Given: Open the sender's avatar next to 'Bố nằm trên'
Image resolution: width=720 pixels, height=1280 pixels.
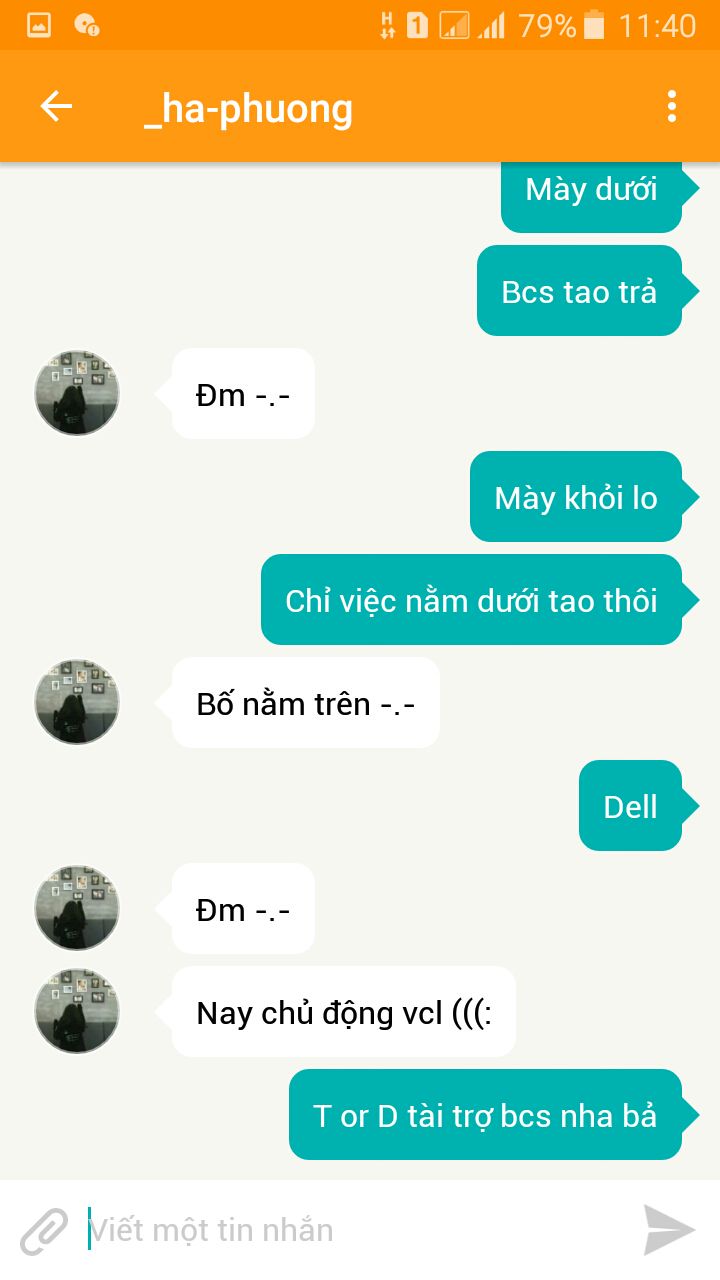Looking at the screenshot, I should tap(77, 702).
